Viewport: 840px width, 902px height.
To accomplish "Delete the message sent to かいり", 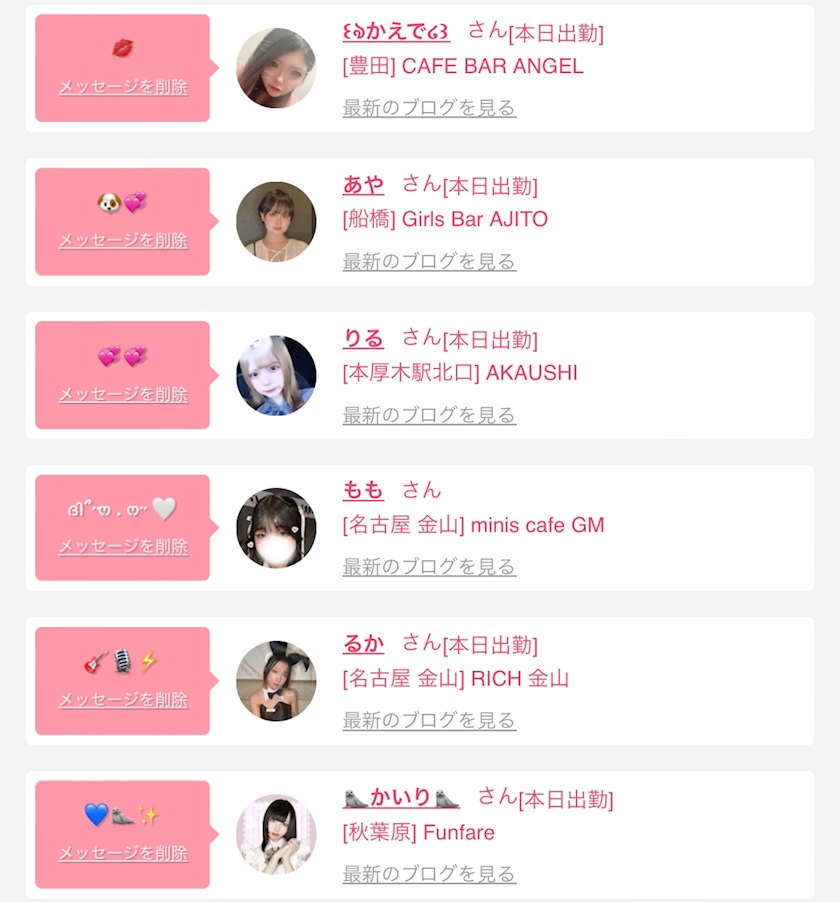I will point(123,853).
